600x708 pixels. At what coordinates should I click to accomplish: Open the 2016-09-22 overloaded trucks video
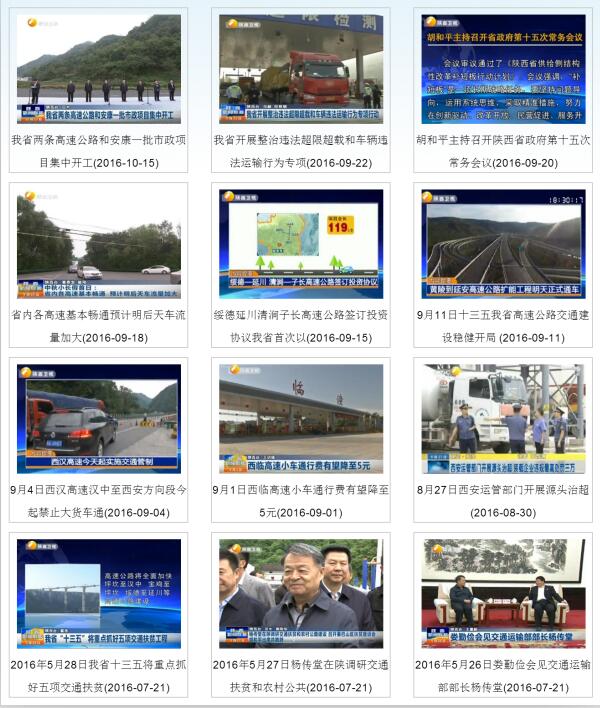[x=301, y=69]
